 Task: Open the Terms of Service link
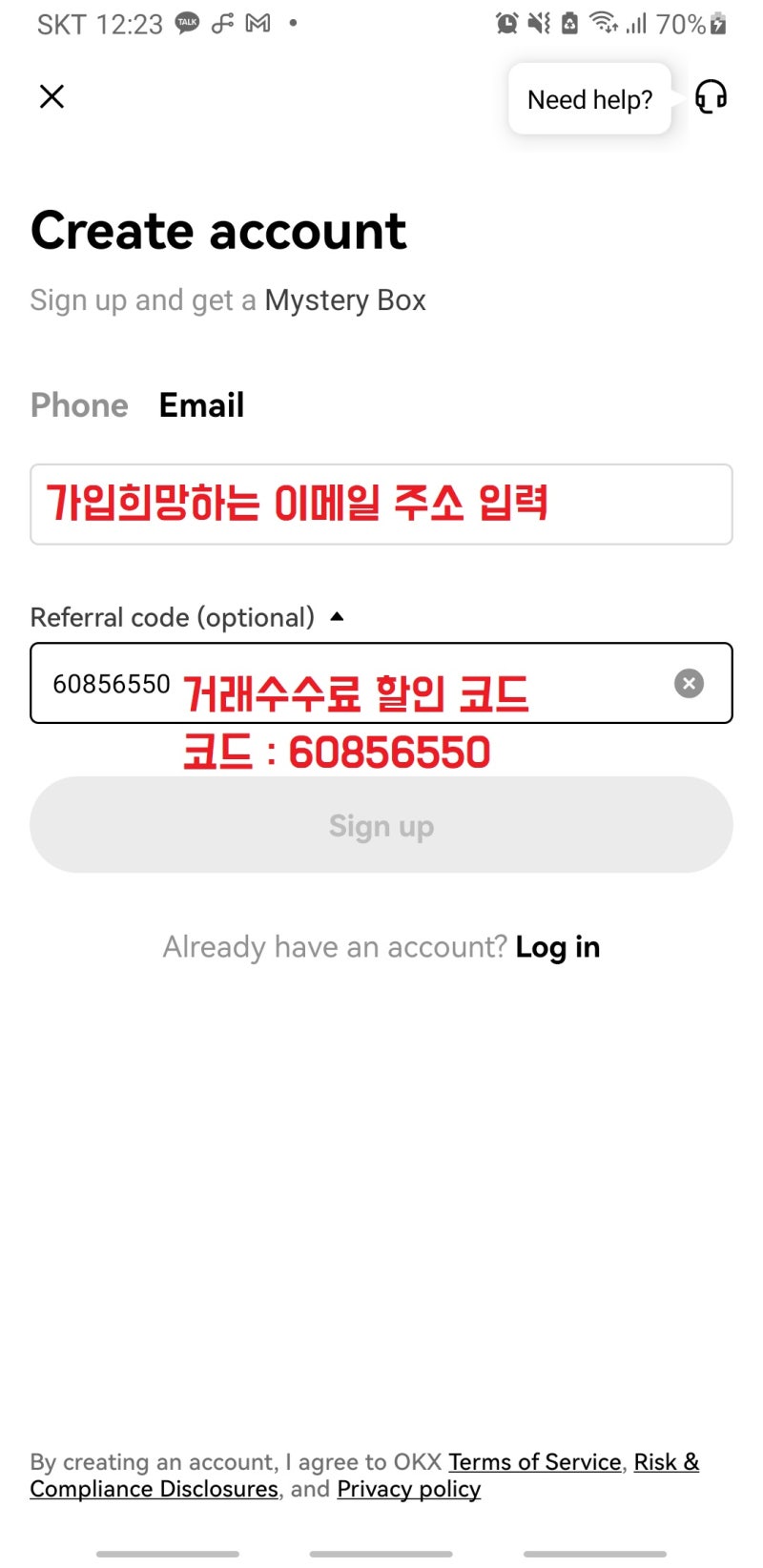click(x=535, y=1462)
